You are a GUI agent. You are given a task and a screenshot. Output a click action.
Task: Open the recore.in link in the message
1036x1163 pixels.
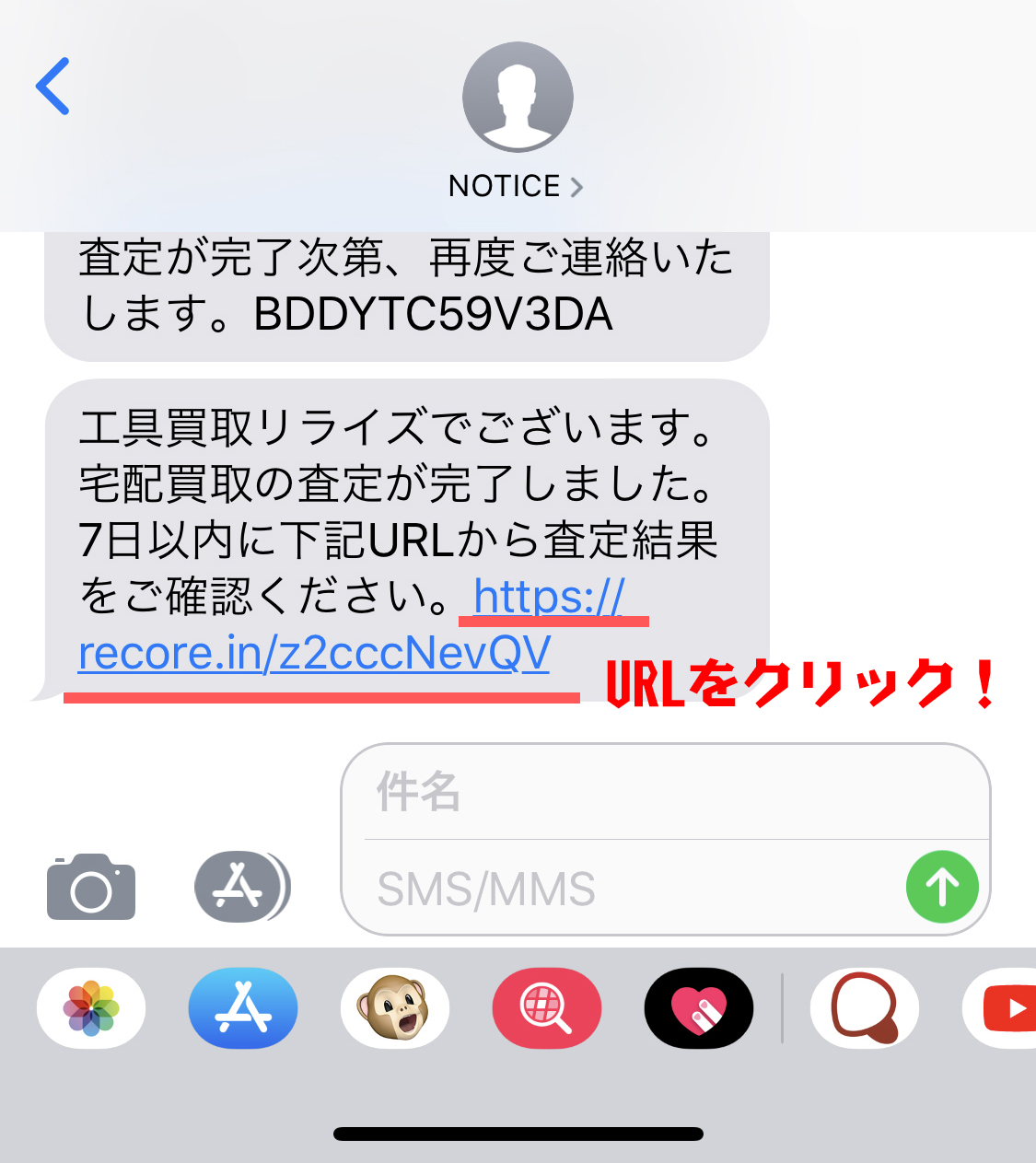314,654
